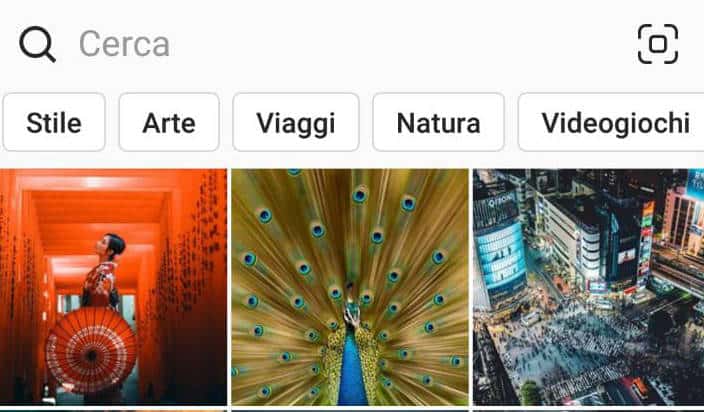View the peacock photo post
The width and height of the screenshot is (704, 412).
click(350, 287)
